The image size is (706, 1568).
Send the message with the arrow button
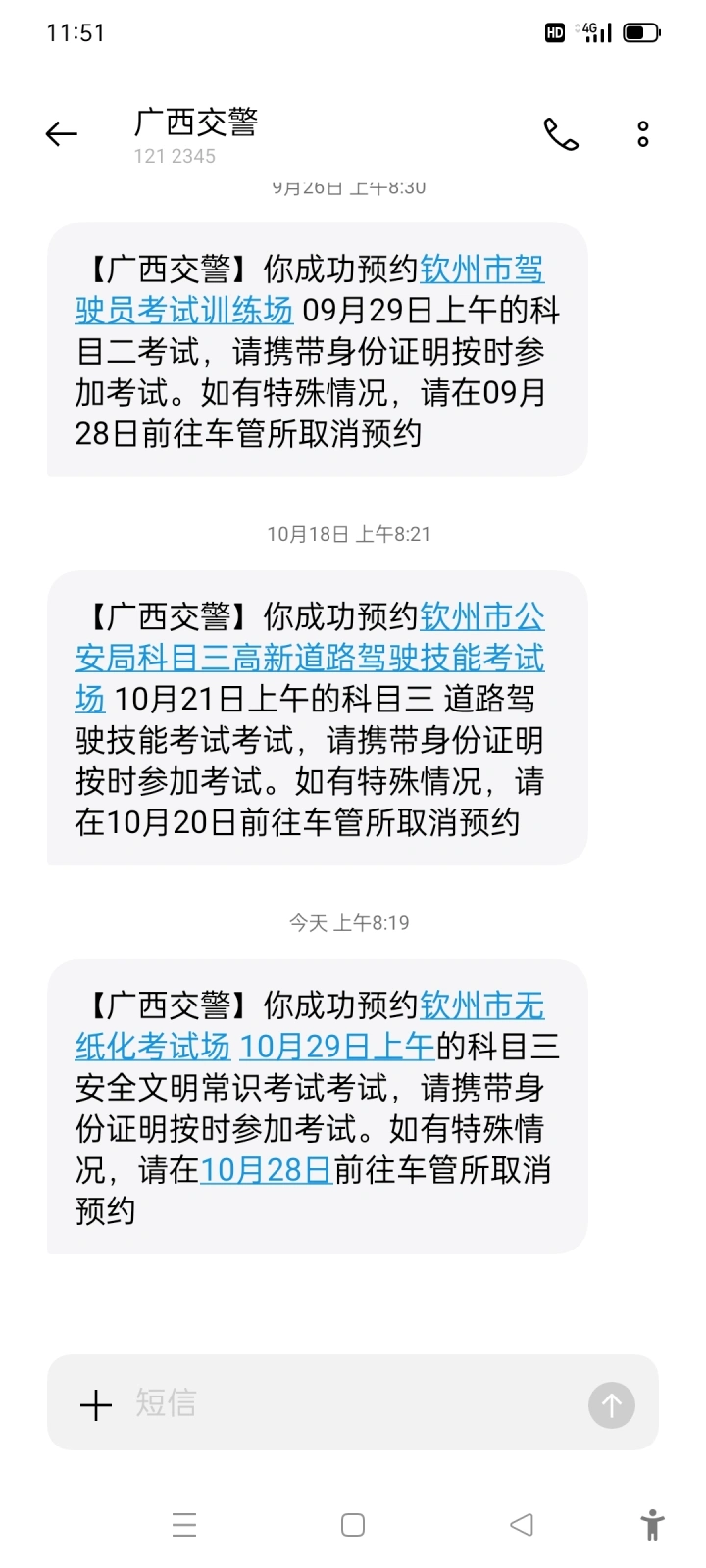pyautogui.click(x=612, y=1405)
